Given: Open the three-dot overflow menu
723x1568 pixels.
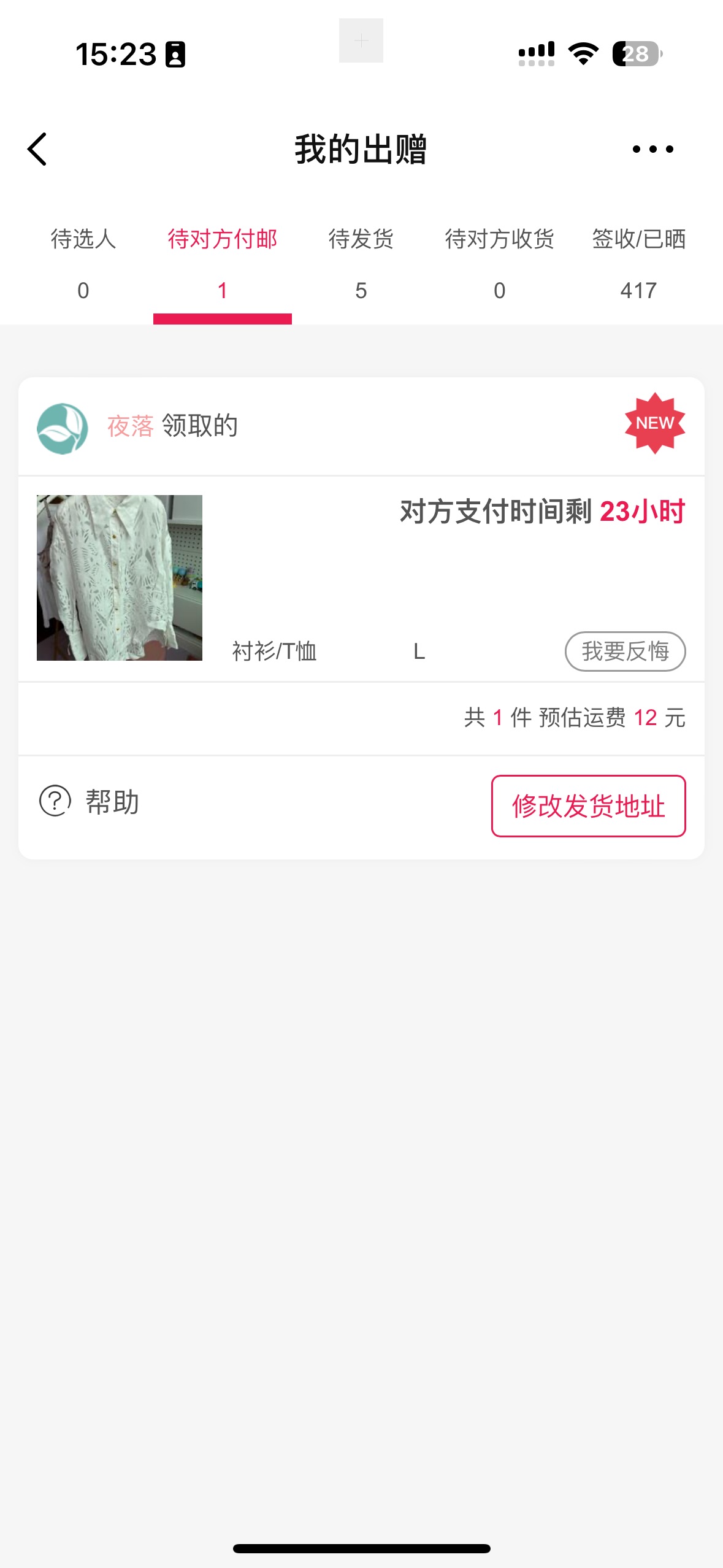Looking at the screenshot, I should click(x=652, y=149).
